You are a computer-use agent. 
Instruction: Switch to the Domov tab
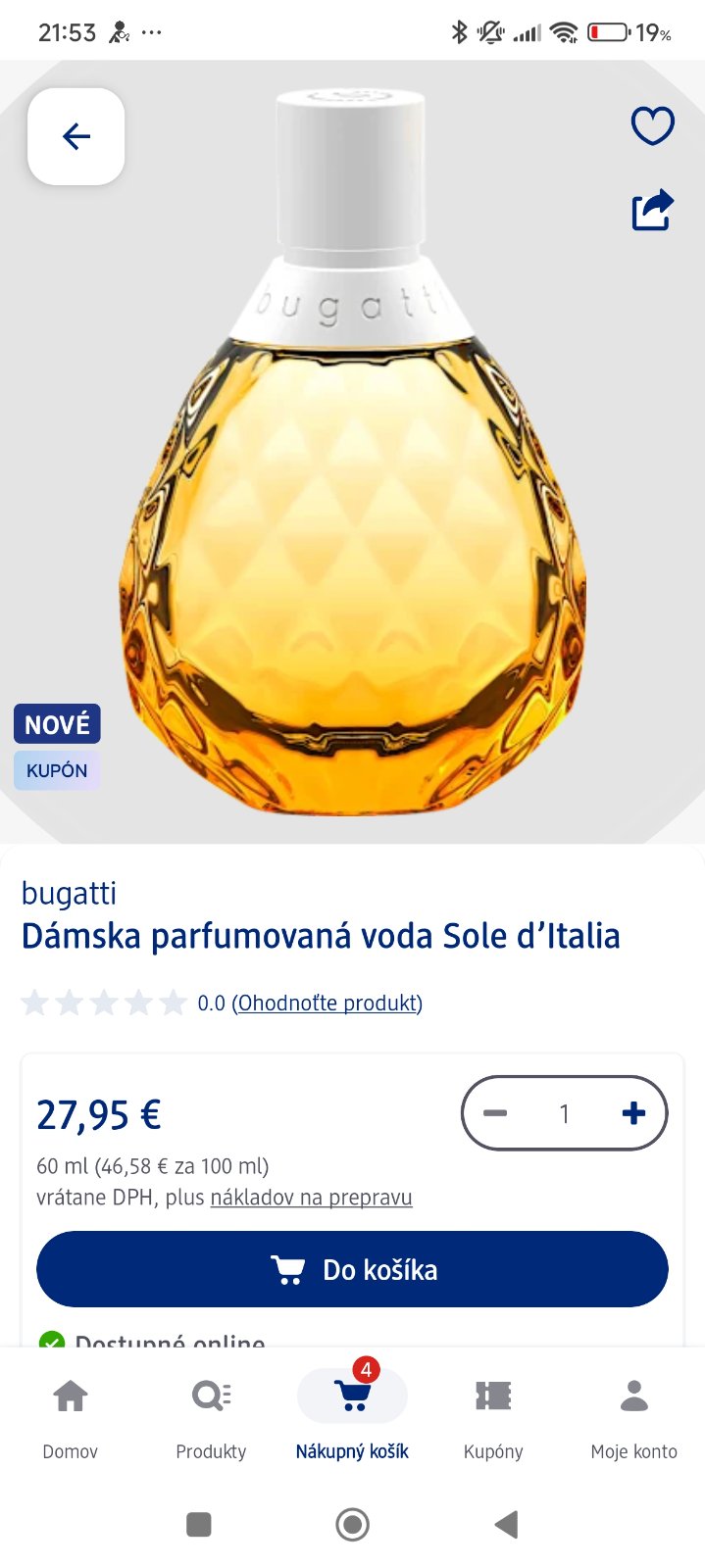coord(71,1414)
